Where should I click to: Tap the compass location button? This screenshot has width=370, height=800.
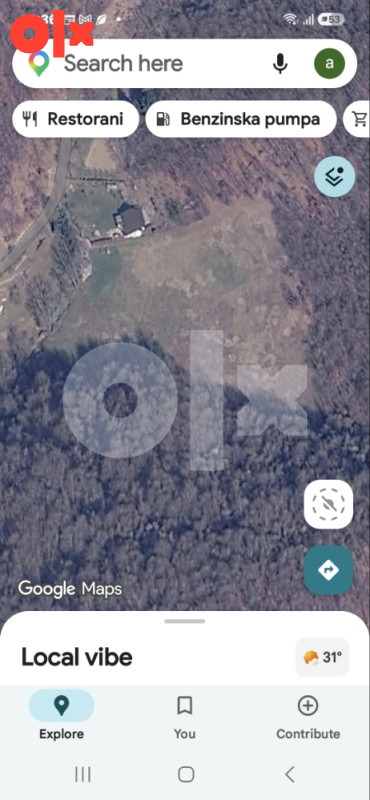coord(329,504)
